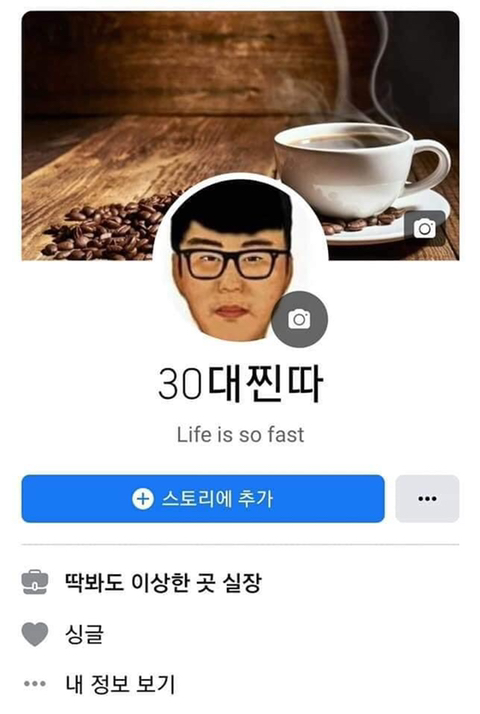Tap the 스토리에 추가 button

click(203, 499)
